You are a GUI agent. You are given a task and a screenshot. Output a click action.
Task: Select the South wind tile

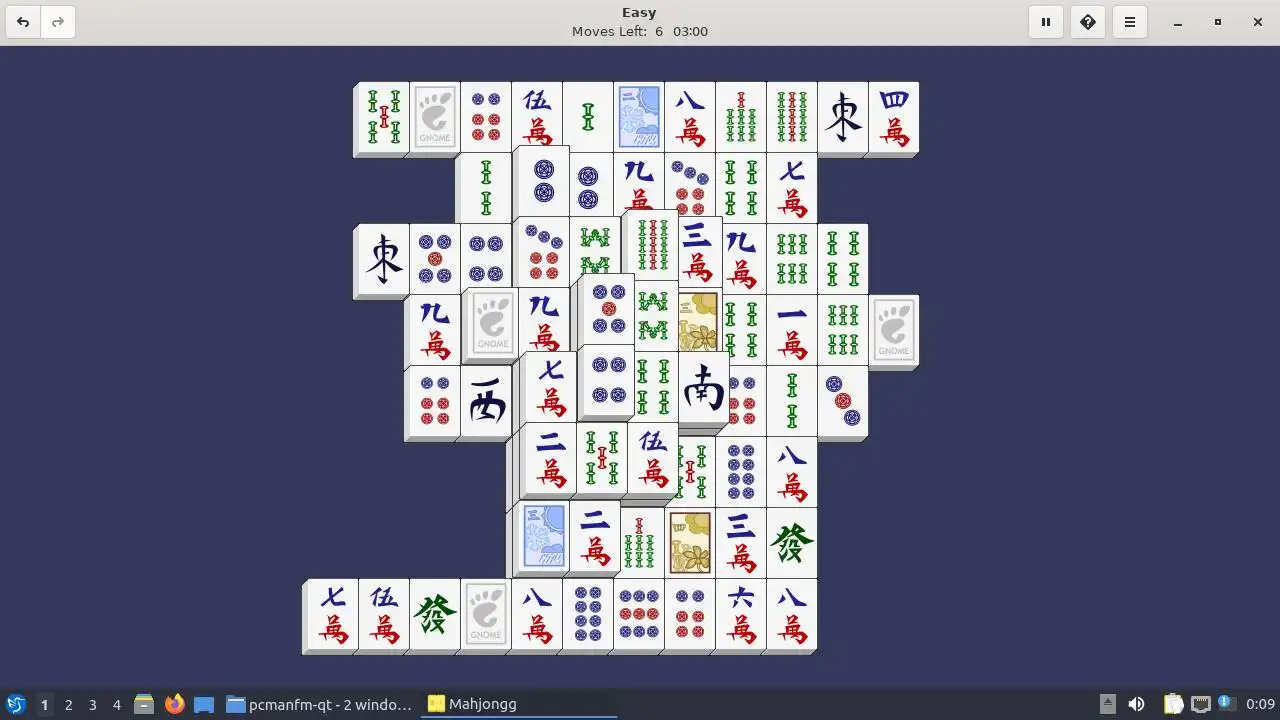point(703,392)
